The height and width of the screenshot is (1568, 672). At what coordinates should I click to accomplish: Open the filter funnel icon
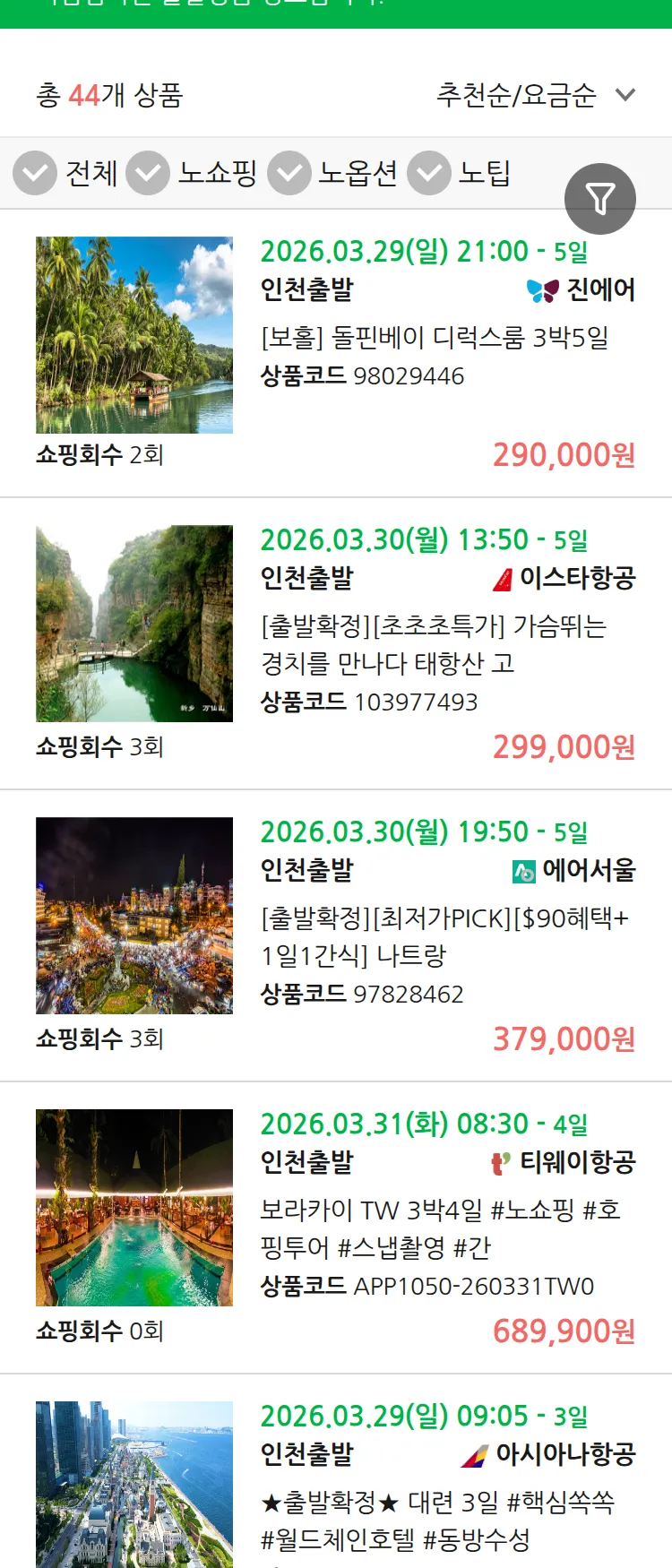point(600,198)
